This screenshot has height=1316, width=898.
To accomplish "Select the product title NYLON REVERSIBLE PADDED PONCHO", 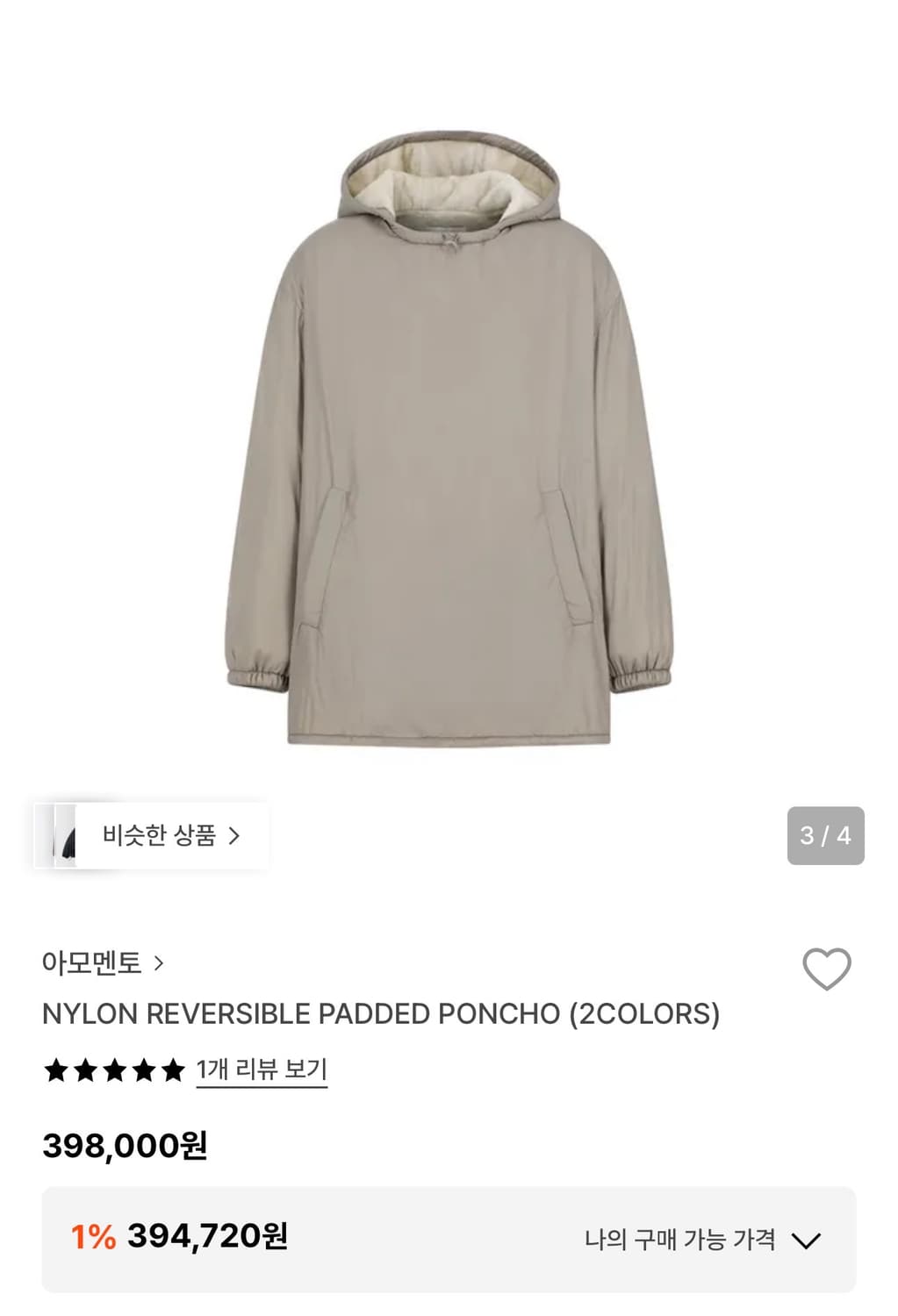I will tap(381, 1013).
